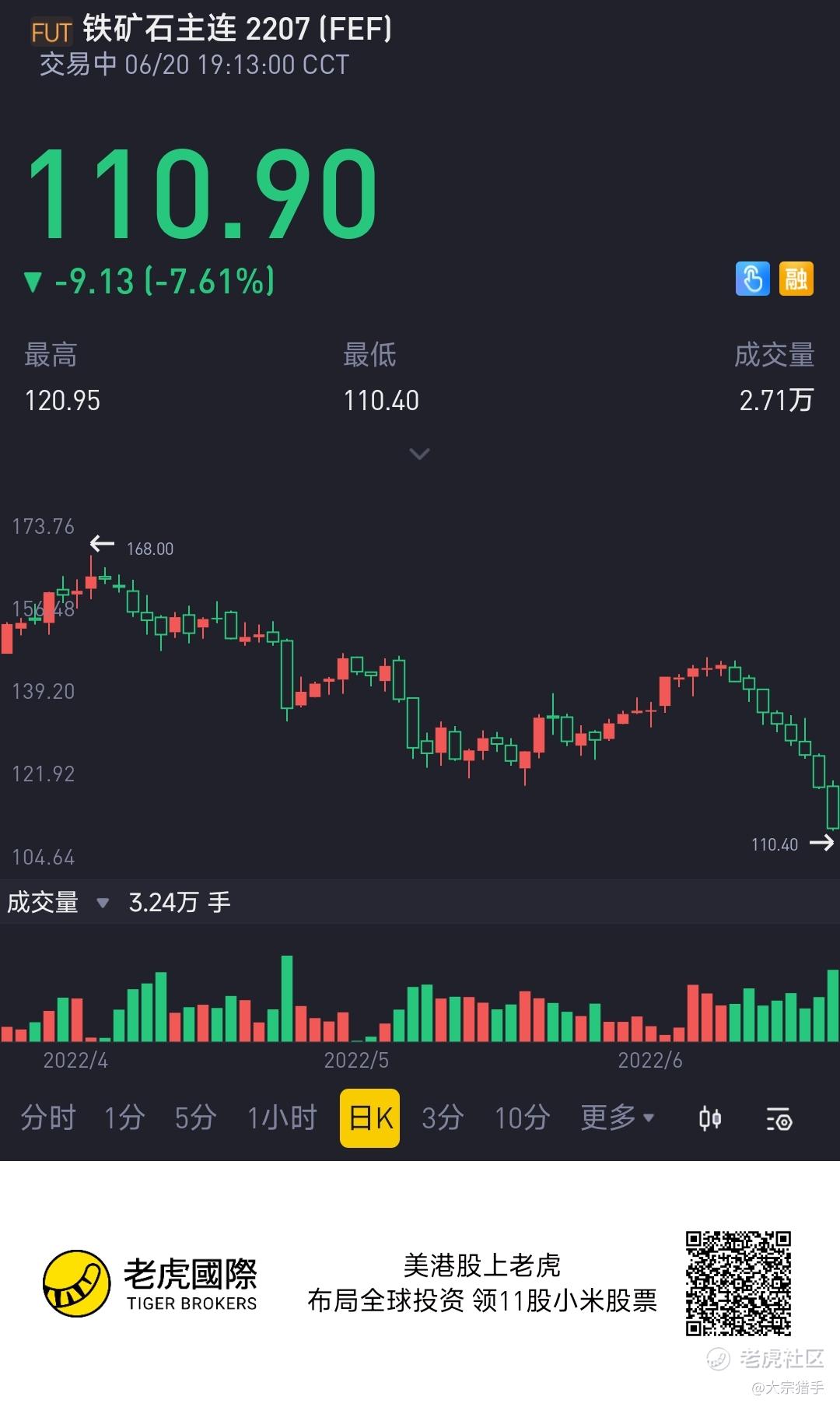Switch to the 分时 chart view
This screenshot has height=1407, width=840.
tap(48, 1118)
